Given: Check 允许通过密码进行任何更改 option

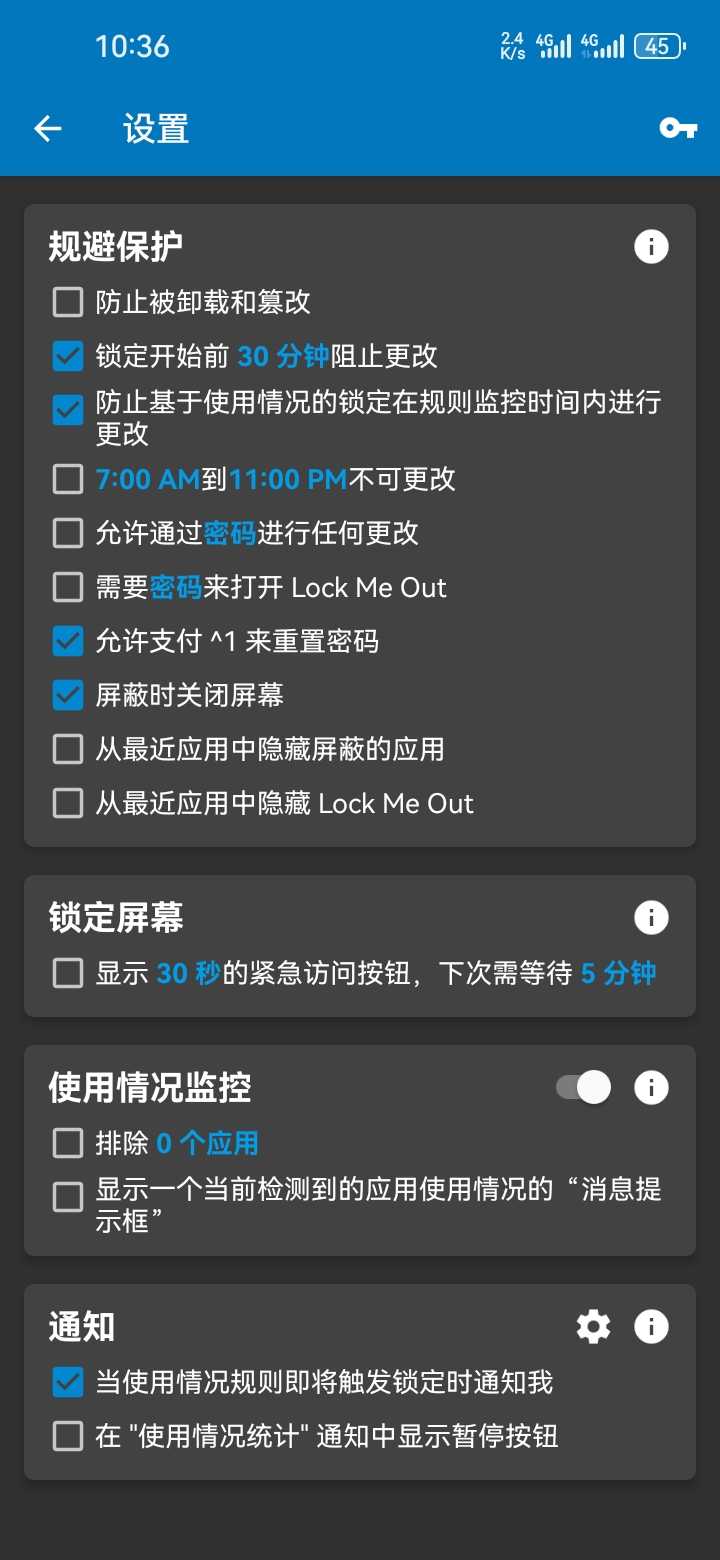Looking at the screenshot, I should (x=68, y=534).
